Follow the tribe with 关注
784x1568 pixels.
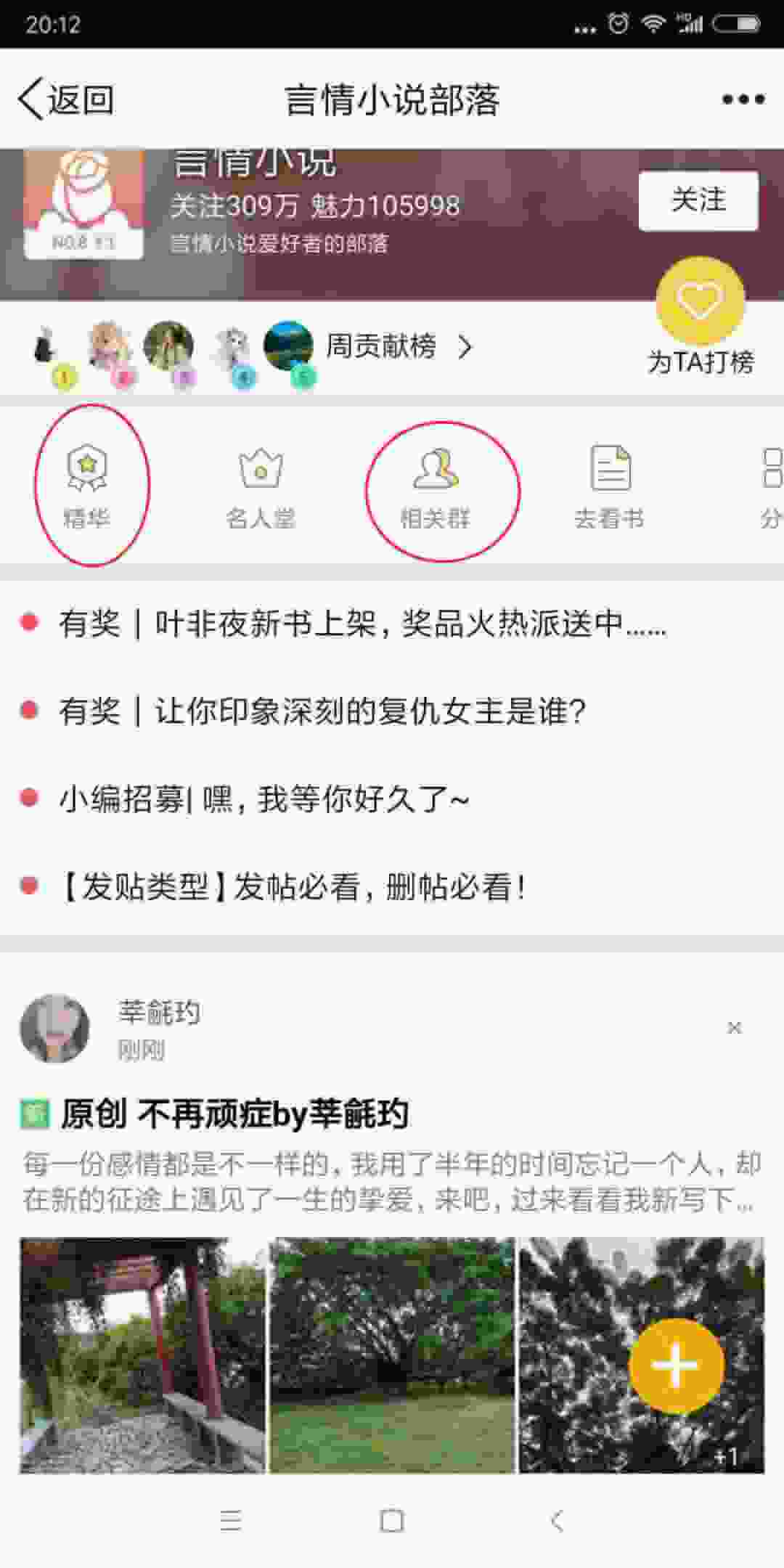click(x=698, y=200)
